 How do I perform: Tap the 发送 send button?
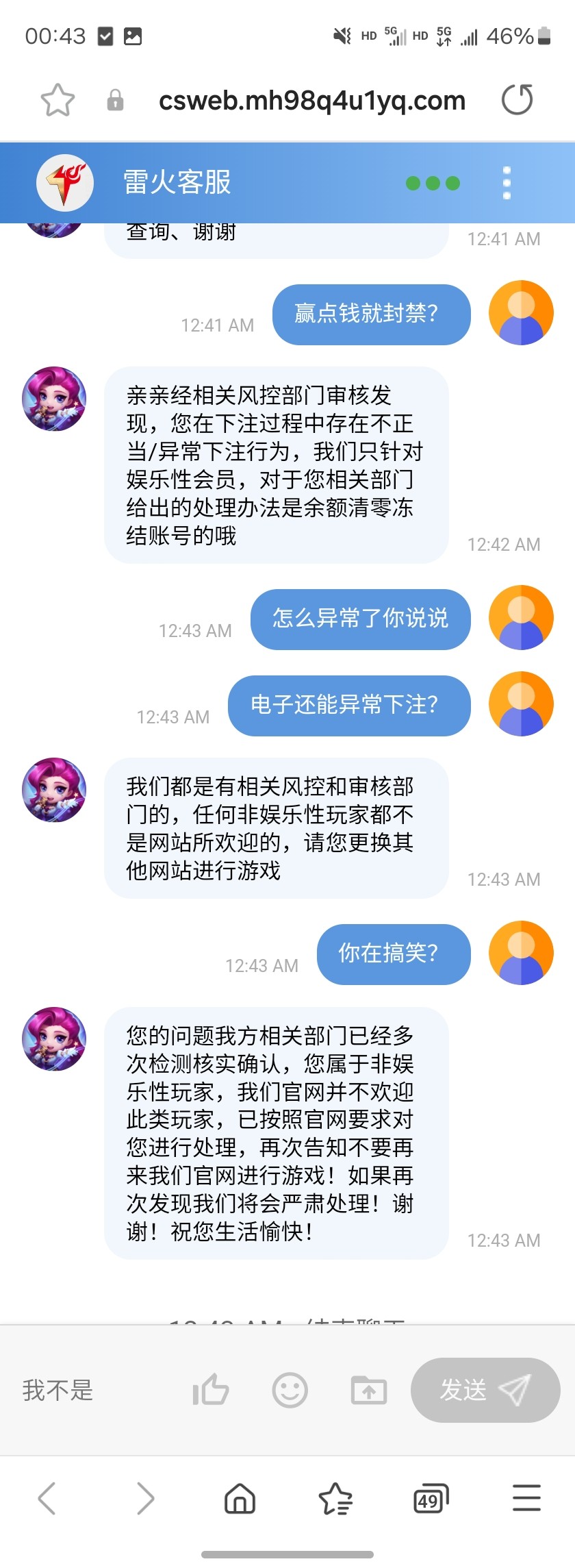tap(485, 1390)
